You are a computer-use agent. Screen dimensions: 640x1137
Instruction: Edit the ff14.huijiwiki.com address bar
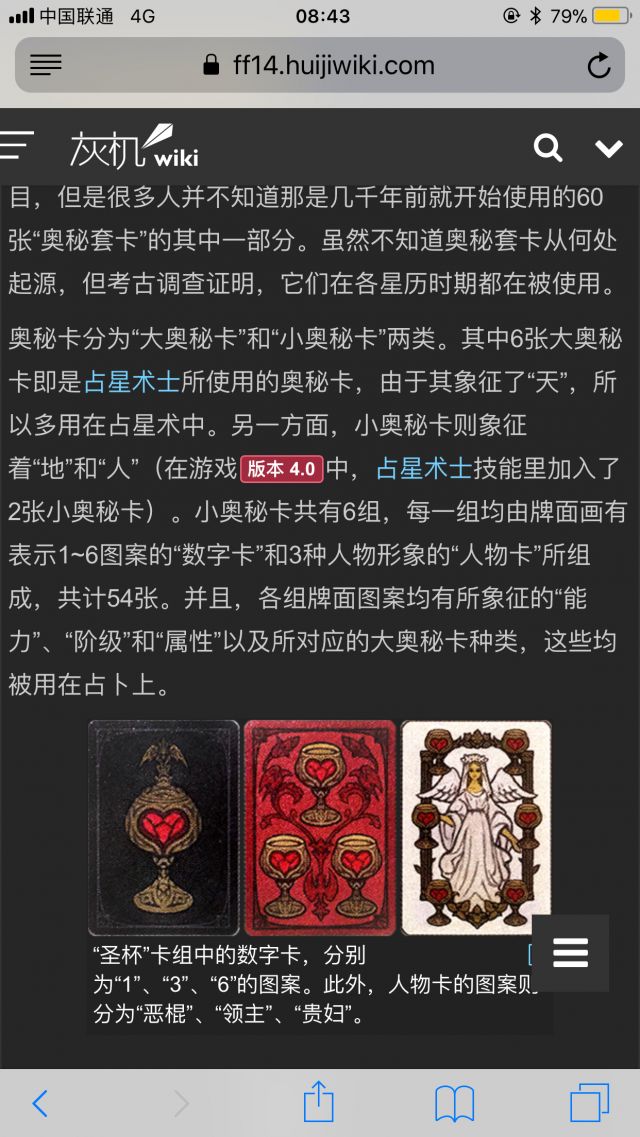pos(320,65)
